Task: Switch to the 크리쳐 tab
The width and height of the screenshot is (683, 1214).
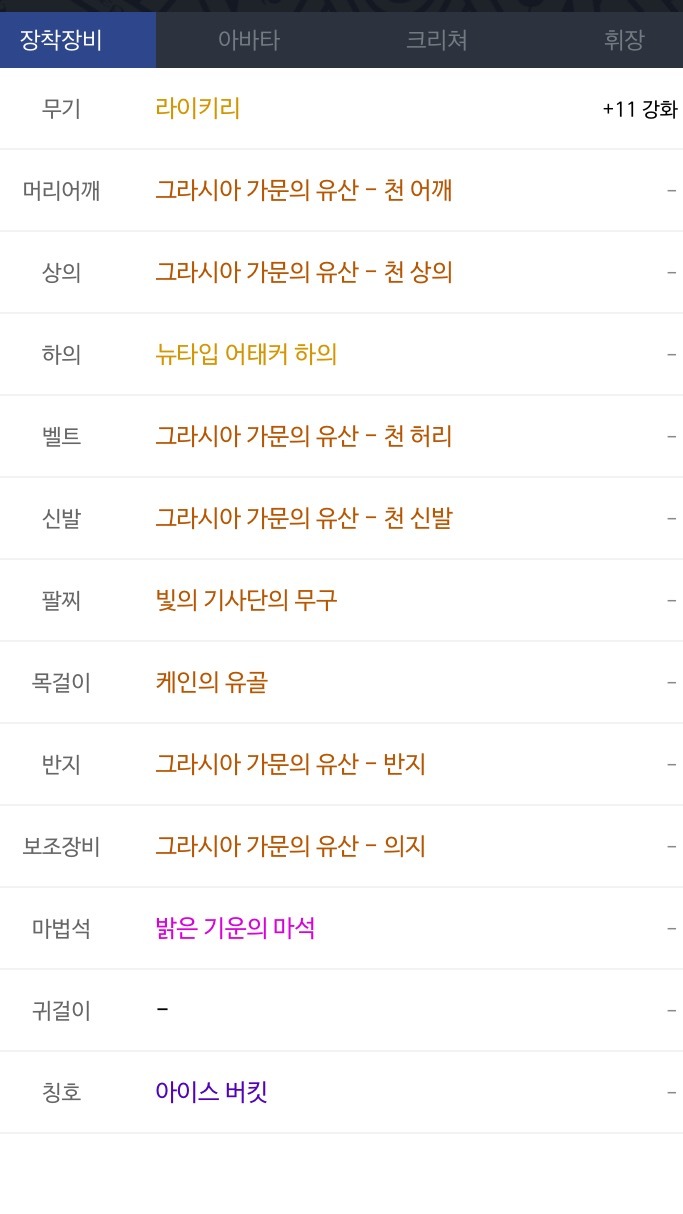Action: pos(436,40)
